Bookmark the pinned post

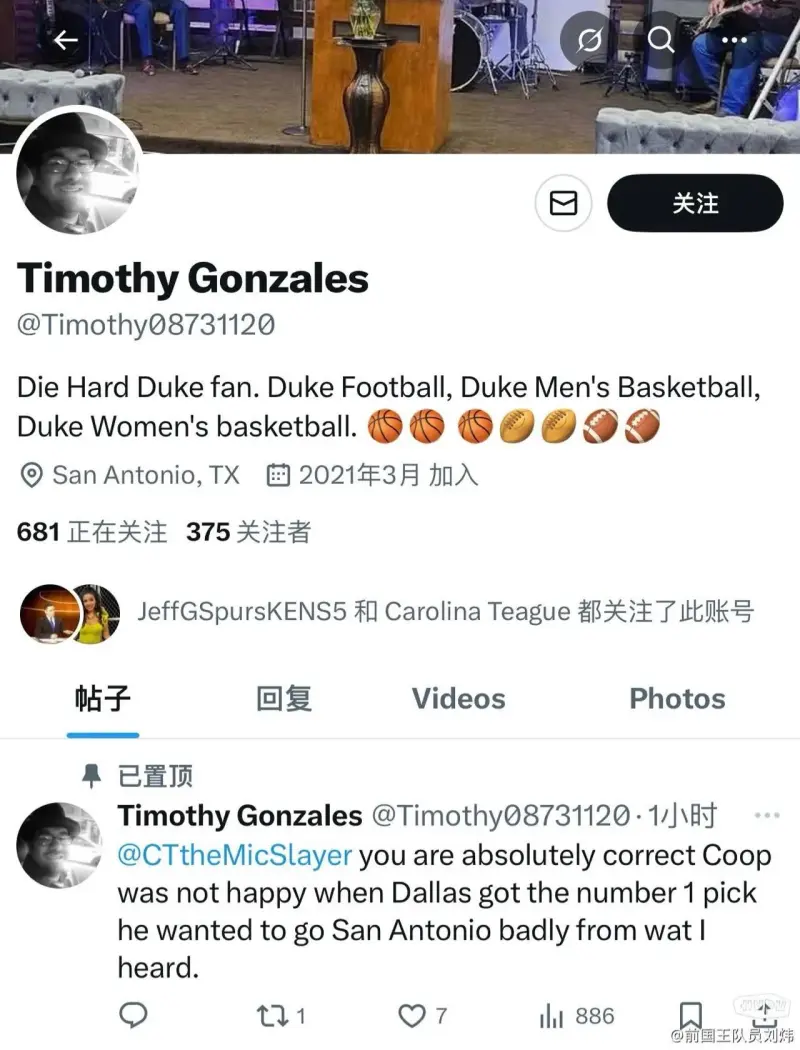pos(691,1016)
